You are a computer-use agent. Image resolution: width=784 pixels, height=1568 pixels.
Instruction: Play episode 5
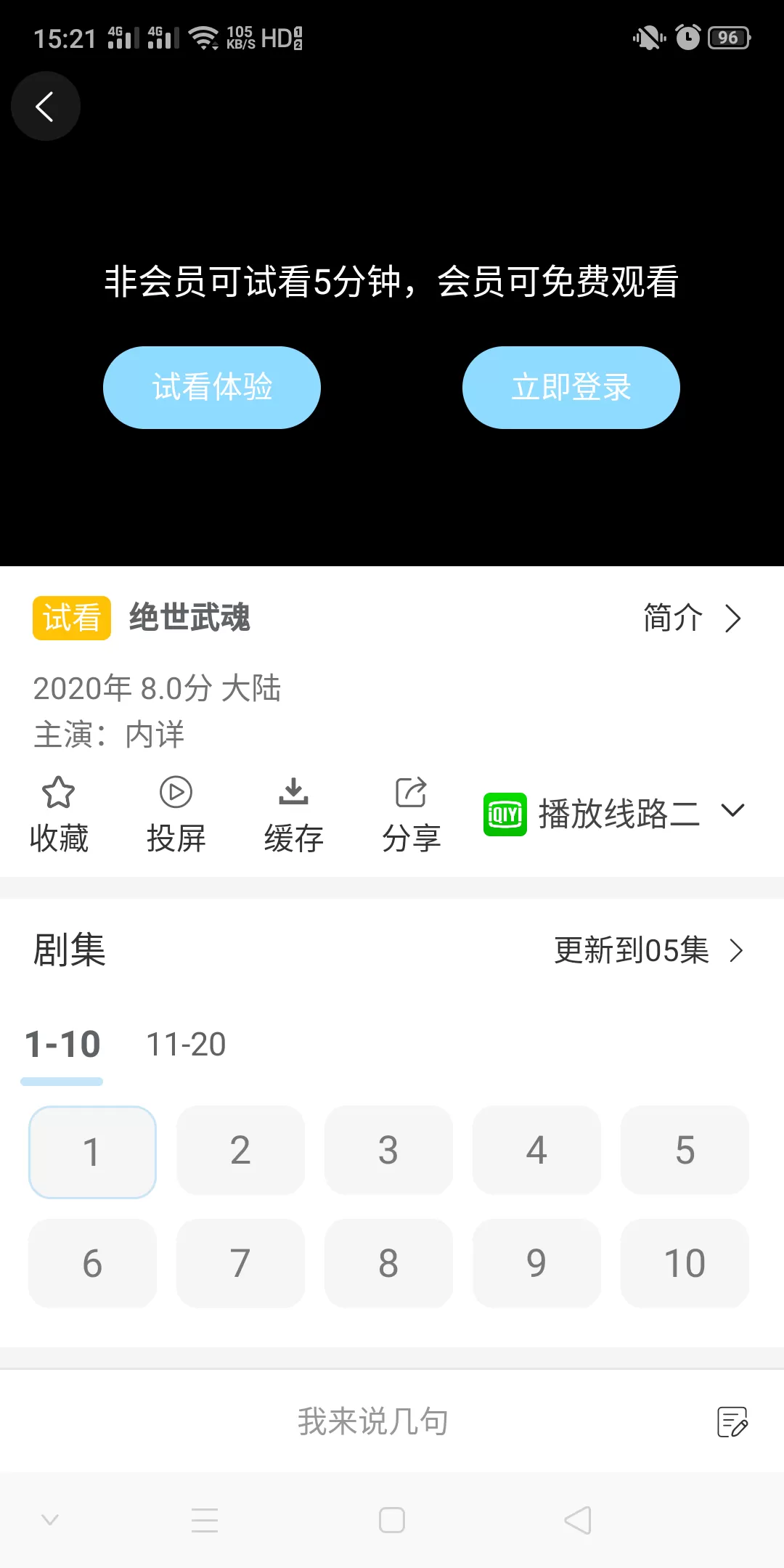tap(685, 1151)
